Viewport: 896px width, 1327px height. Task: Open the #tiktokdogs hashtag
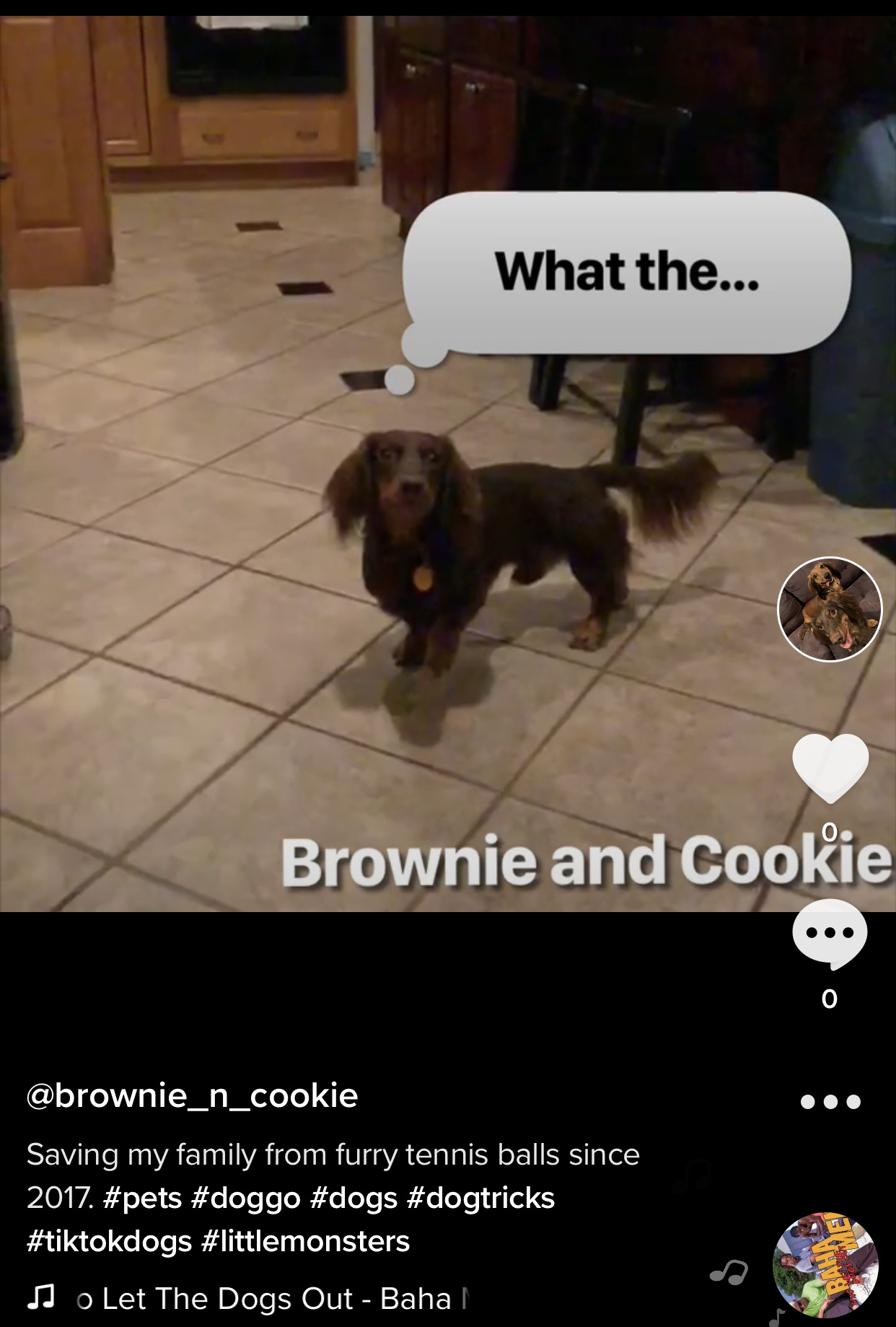[x=109, y=1242]
